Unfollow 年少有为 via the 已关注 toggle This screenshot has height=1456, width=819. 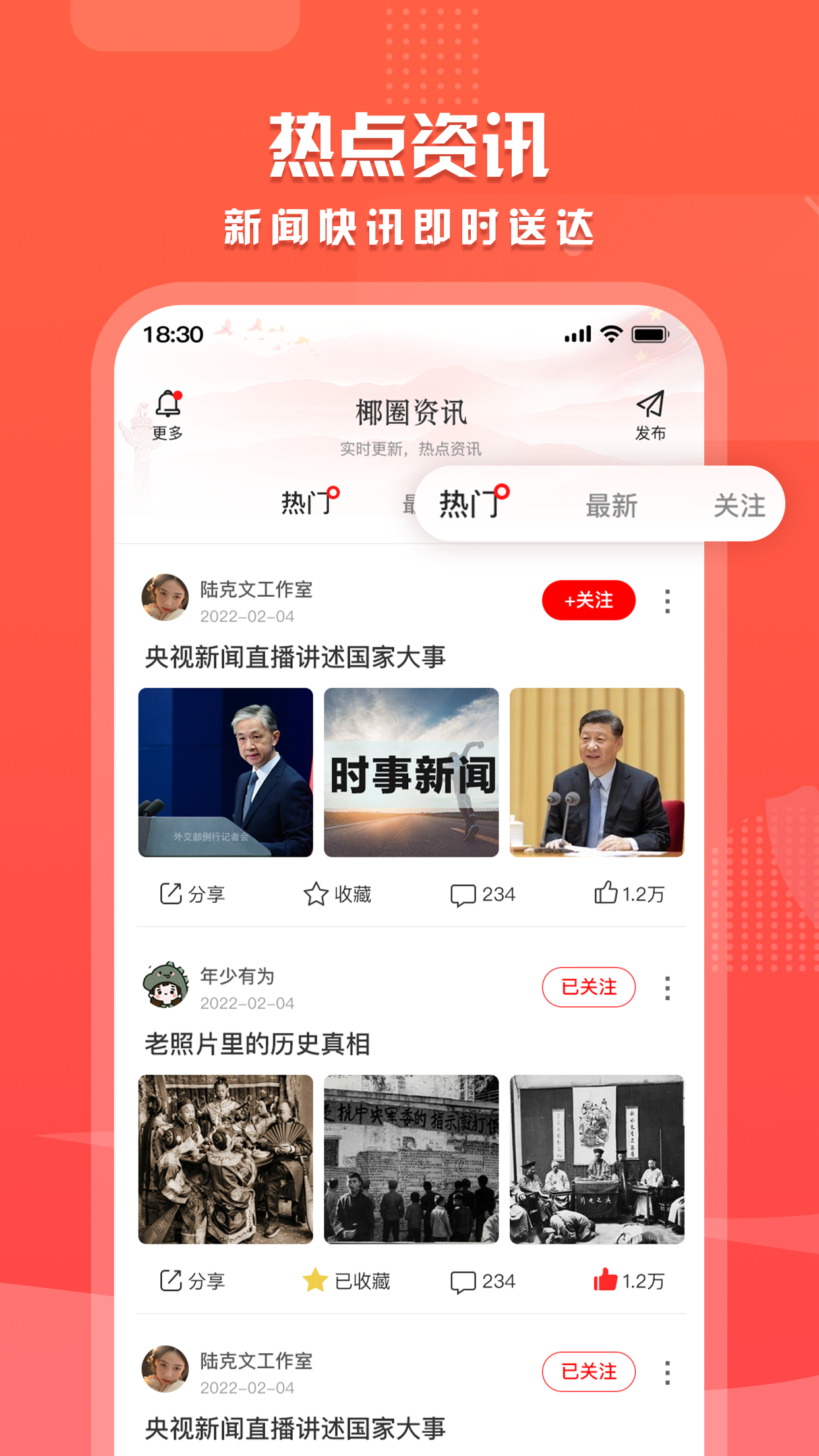click(589, 987)
